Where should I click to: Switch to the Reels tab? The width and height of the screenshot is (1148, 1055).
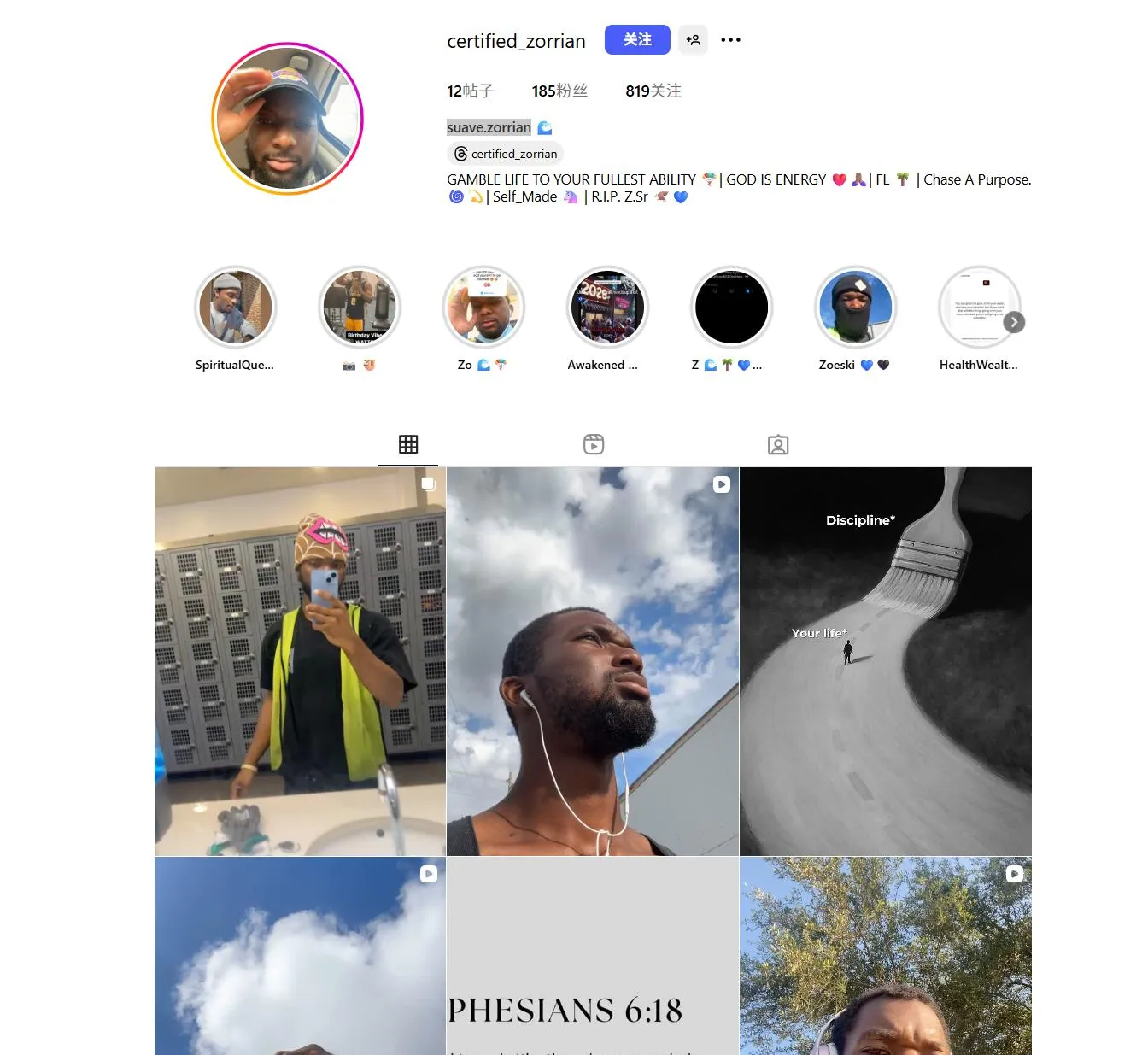(x=594, y=444)
